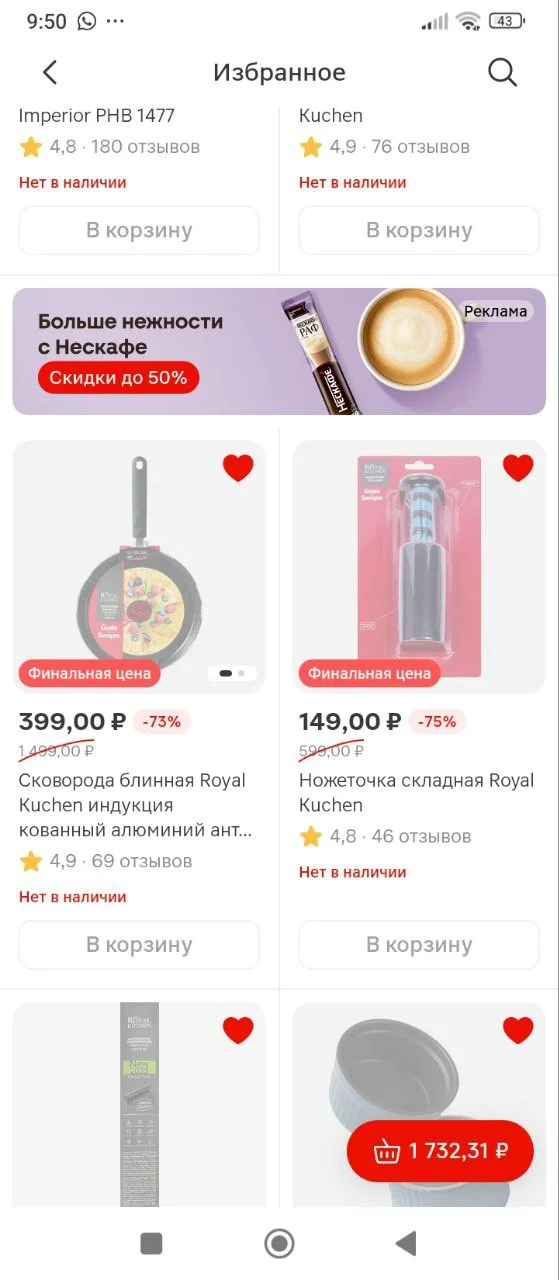Add Сковорода блинная to the cart
Image resolution: width=559 pixels, height=1280 pixels.
(139, 945)
